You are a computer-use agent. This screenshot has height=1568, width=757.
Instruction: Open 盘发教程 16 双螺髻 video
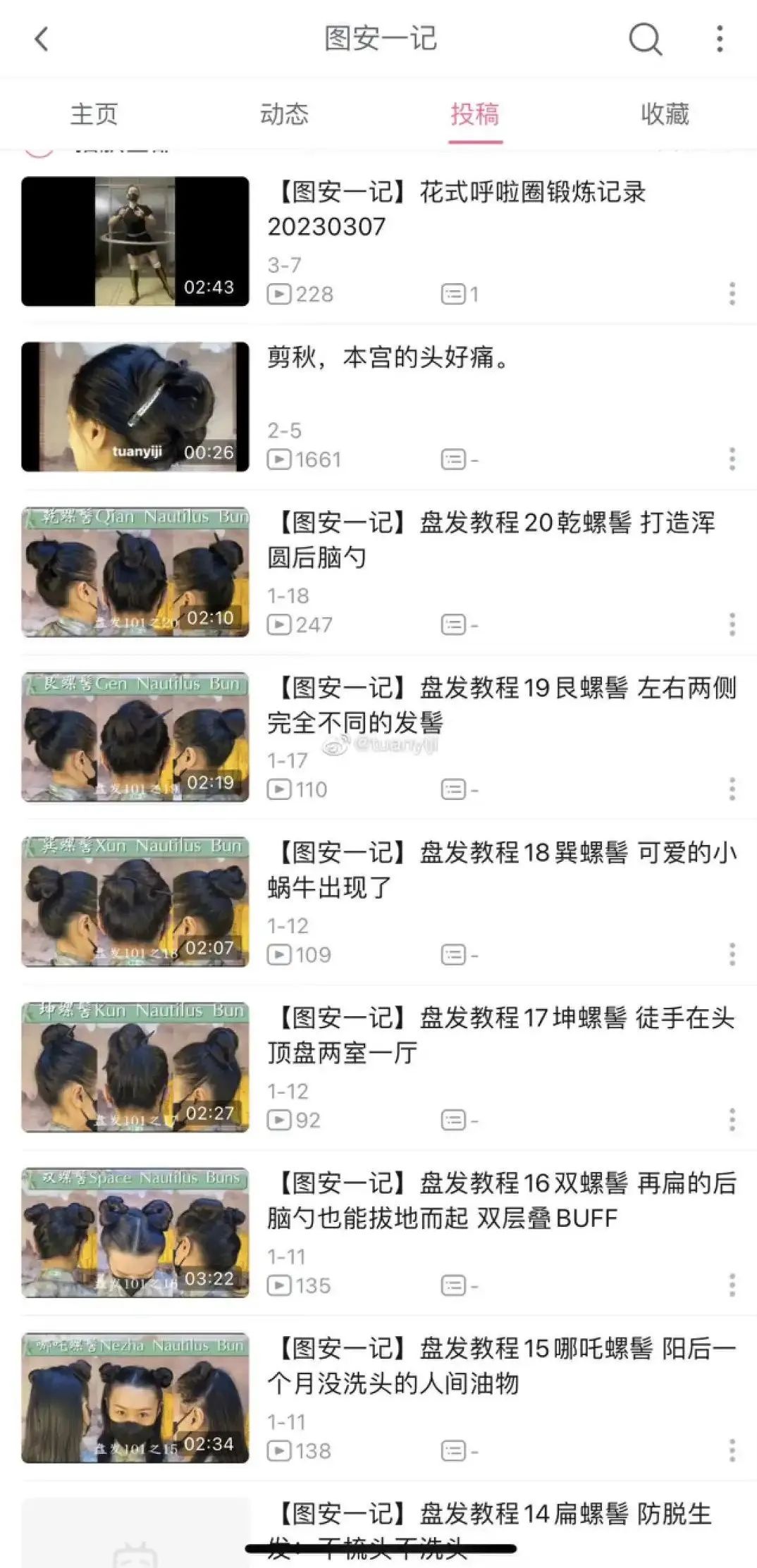click(x=135, y=1233)
